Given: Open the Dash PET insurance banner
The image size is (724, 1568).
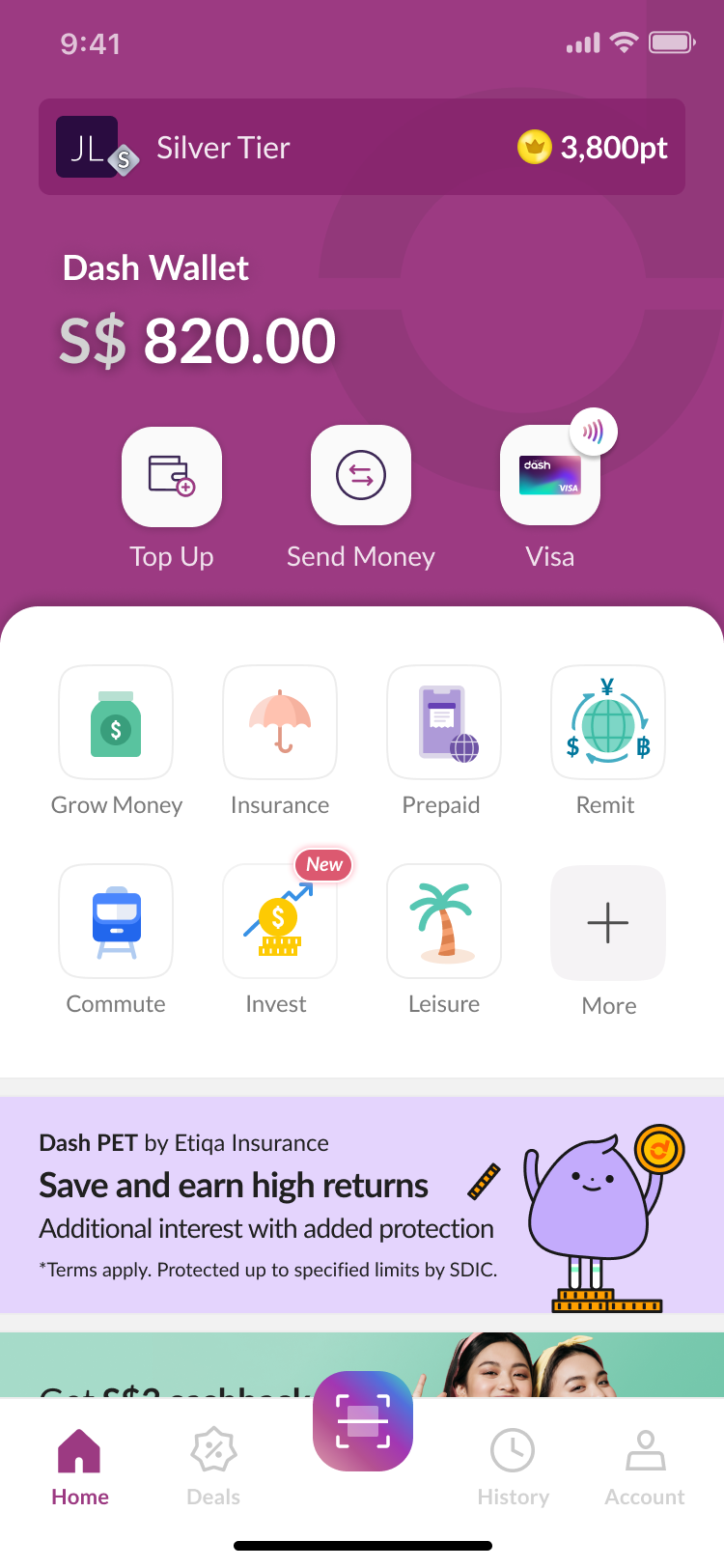Looking at the screenshot, I should click(x=362, y=1205).
